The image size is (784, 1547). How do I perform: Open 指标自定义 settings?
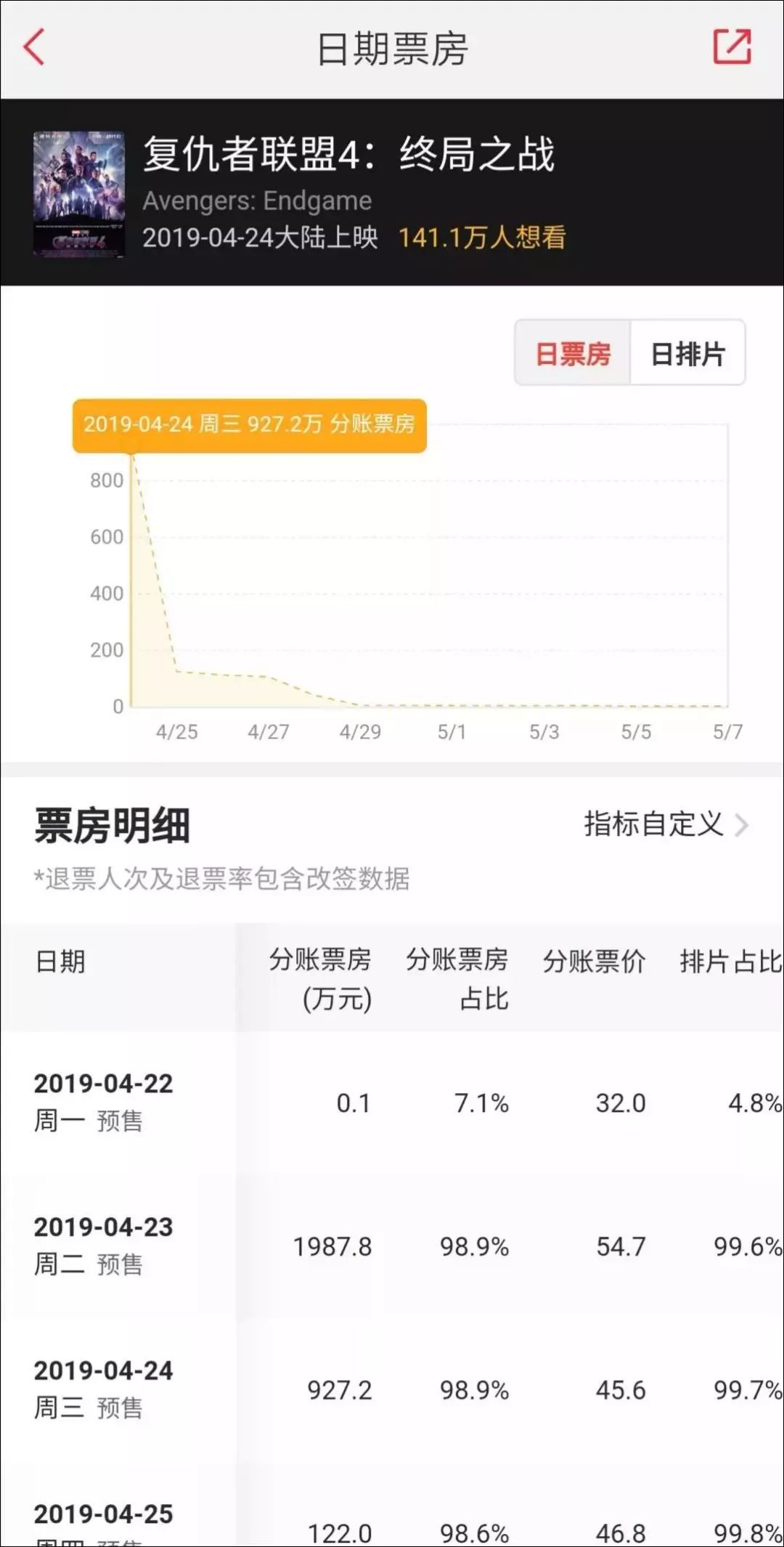(665, 824)
